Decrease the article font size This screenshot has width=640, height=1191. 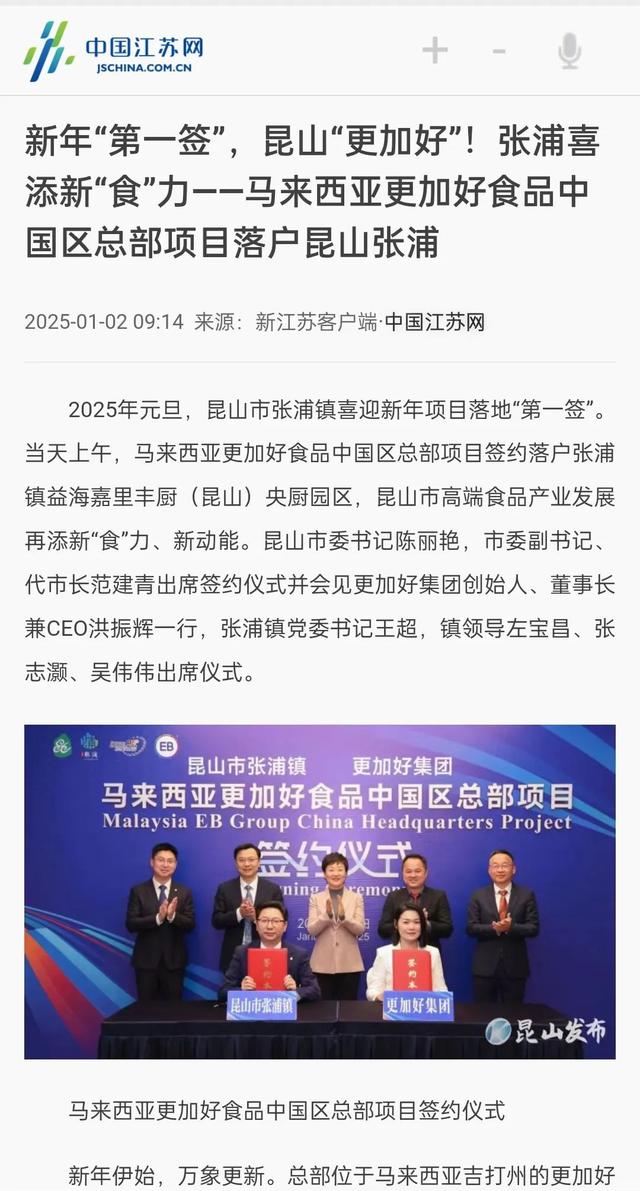point(499,50)
